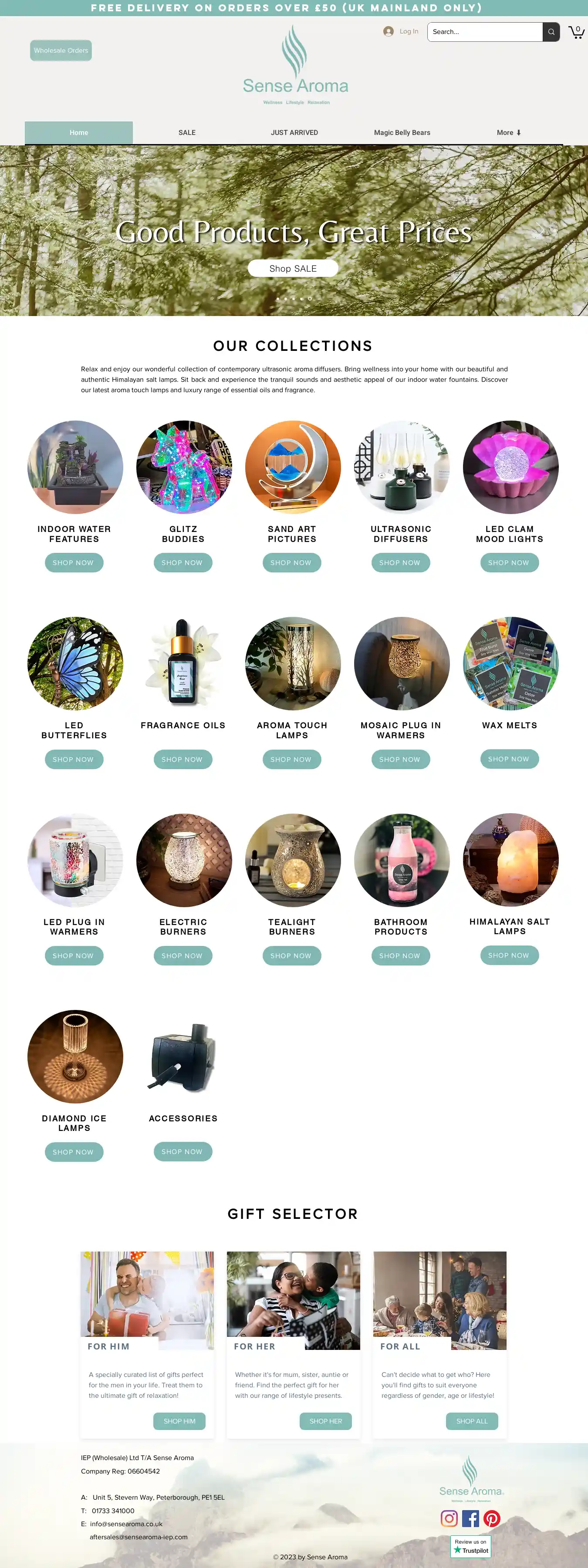Open the Log In link

[x=402, y=32]
